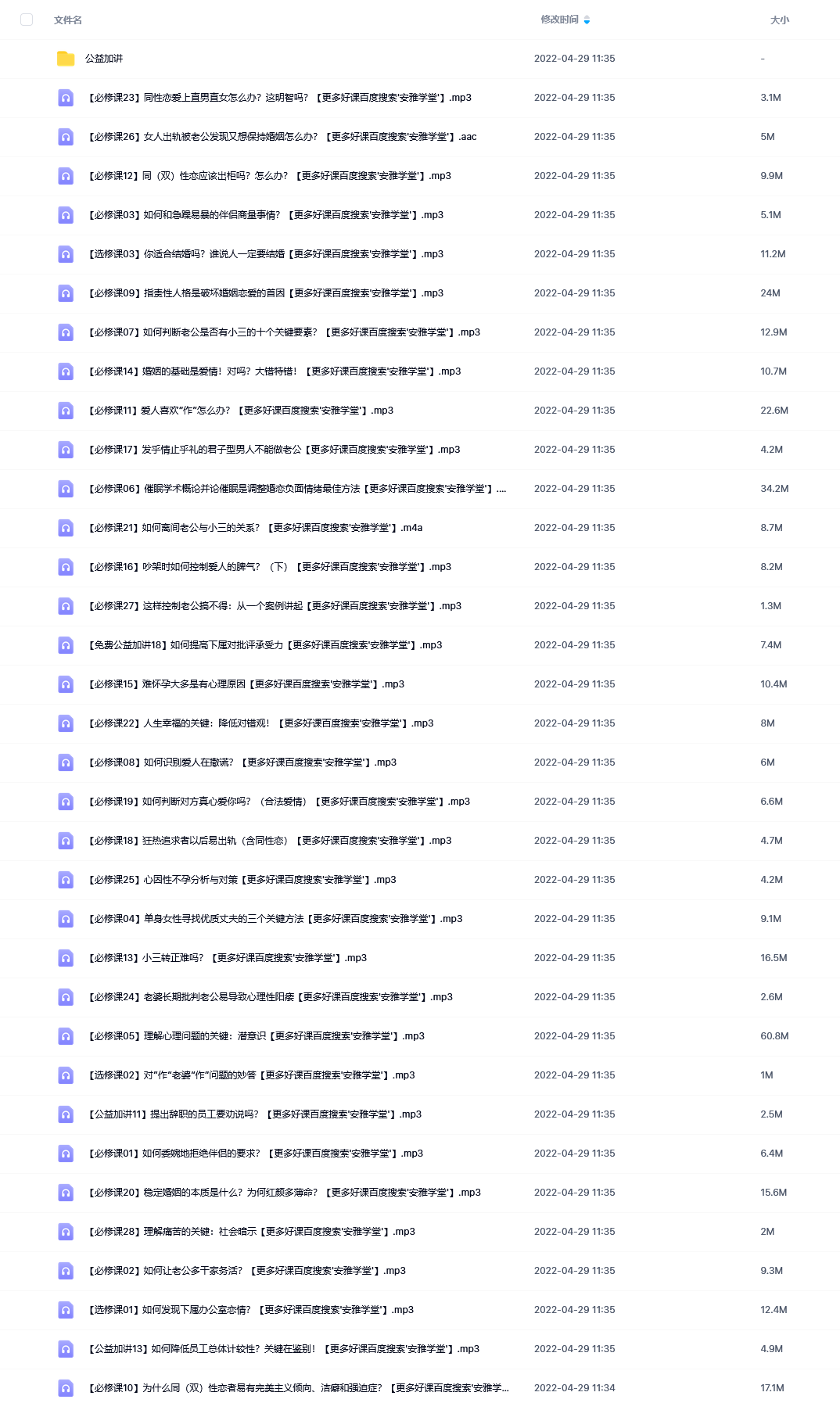Open 必修课26 aac file
The image size is (840, 1403).
[x=282, y=137]
